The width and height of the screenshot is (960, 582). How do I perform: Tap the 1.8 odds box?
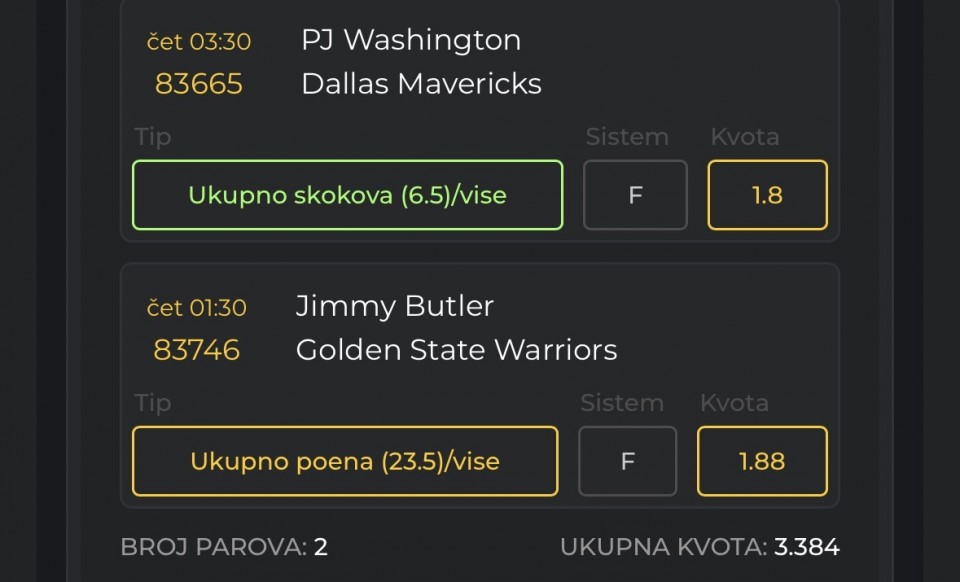[767, 195]
